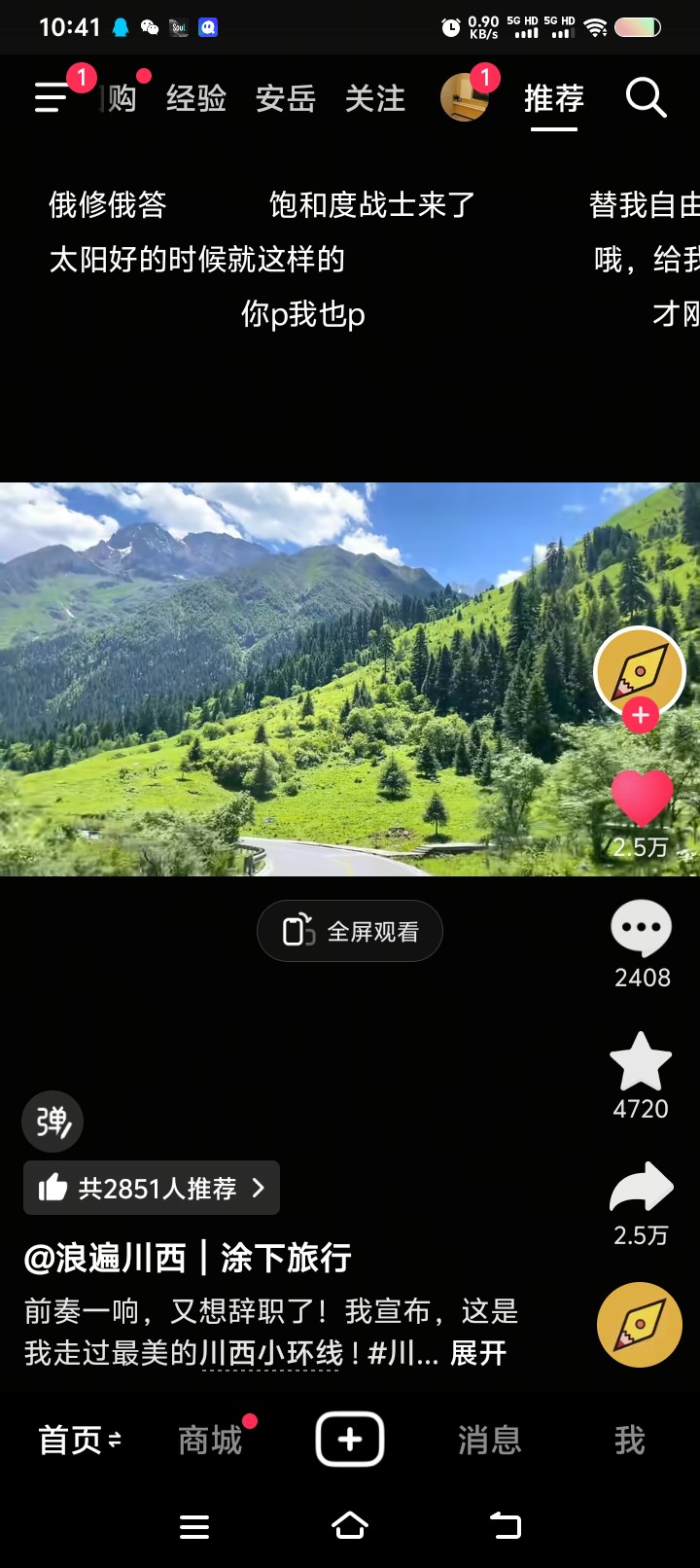This screenshot has width=700, height=1568.
Task: Switch to the 安岳 tab
Action: [286, 98]
